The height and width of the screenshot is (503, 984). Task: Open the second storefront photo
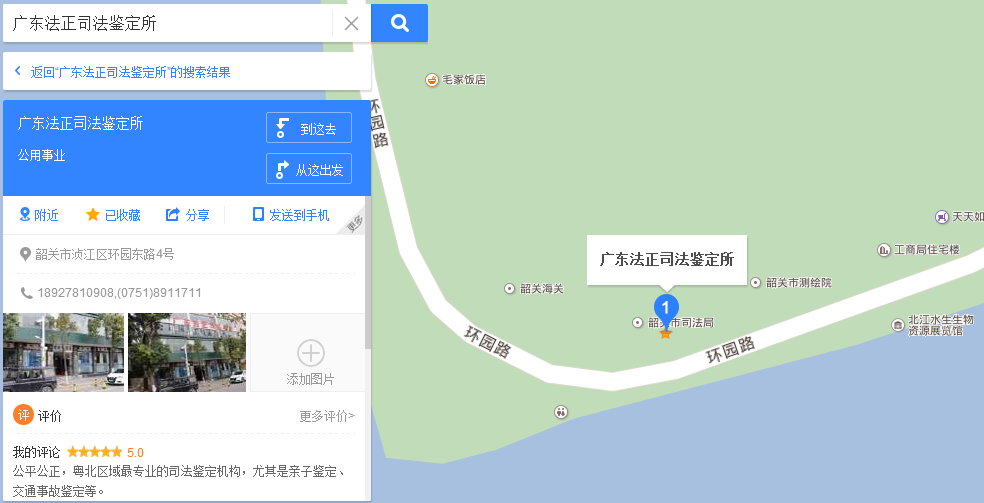point(187,352)
